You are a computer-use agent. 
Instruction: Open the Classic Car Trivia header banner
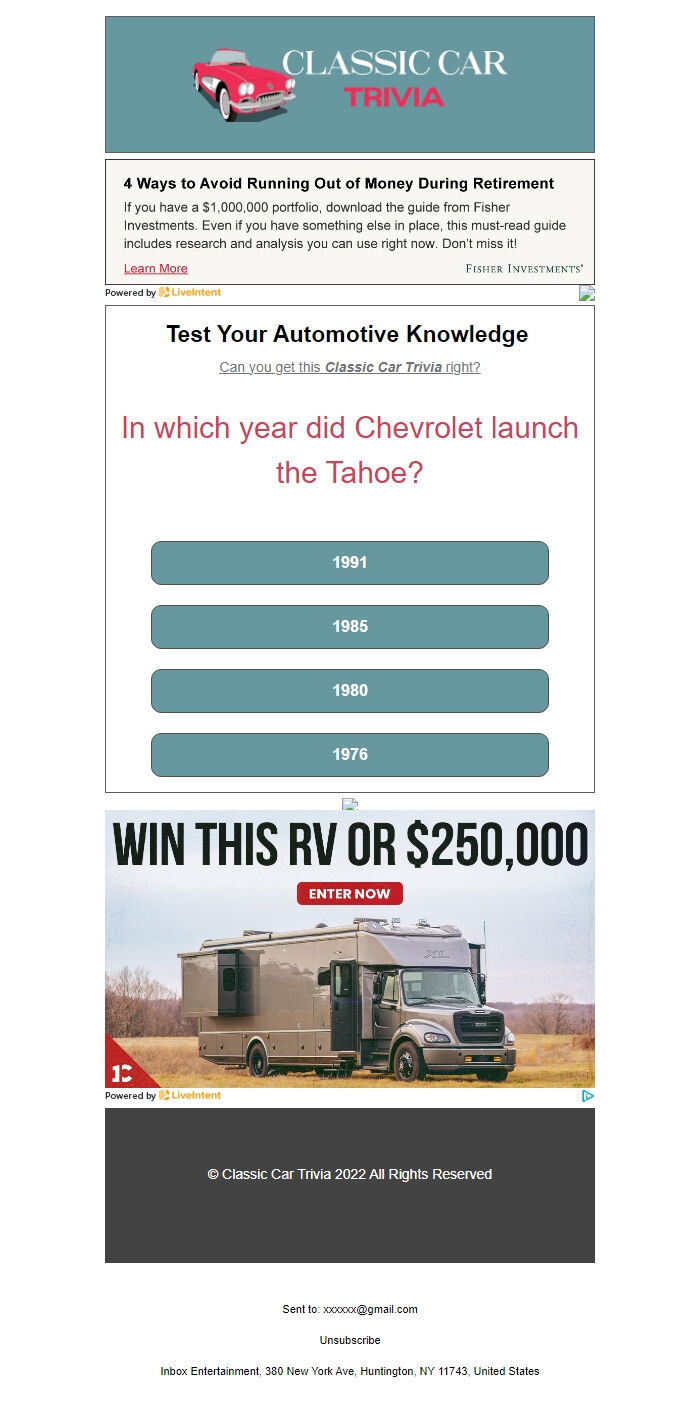pyautogui.click(x=350, y=85)
